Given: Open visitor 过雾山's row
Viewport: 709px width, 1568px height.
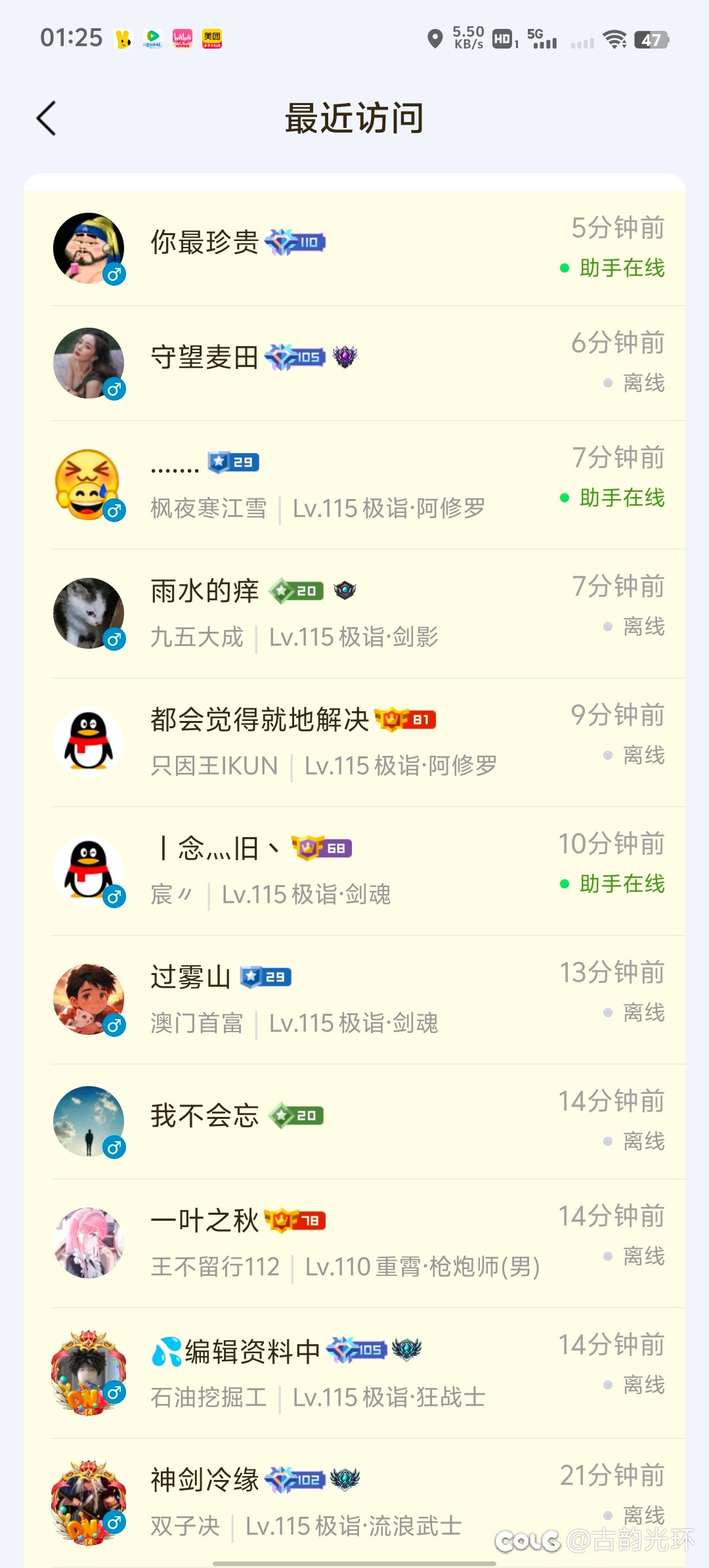Looking at the screenshot, I should 354,1000.
